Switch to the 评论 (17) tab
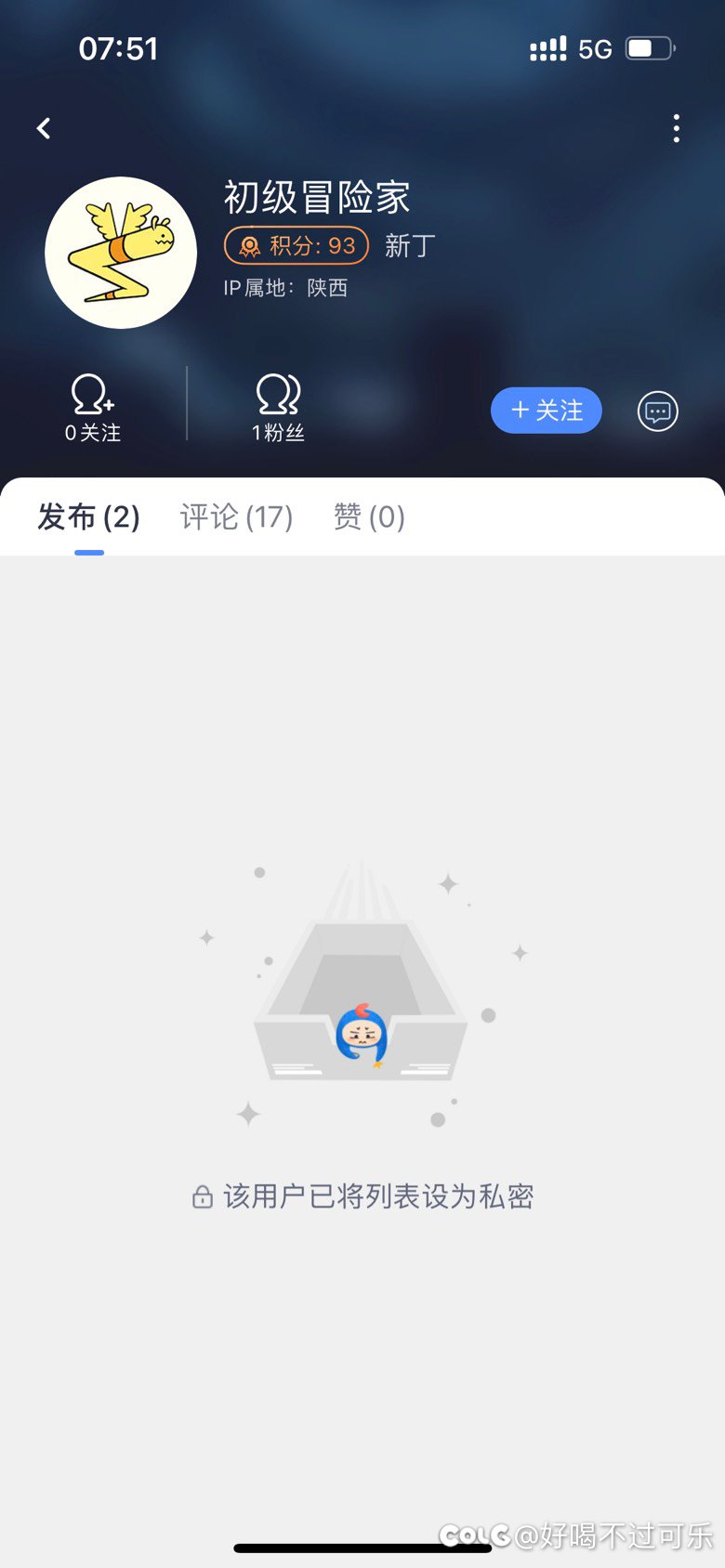The image size is (725, 1568). (236, 517)
